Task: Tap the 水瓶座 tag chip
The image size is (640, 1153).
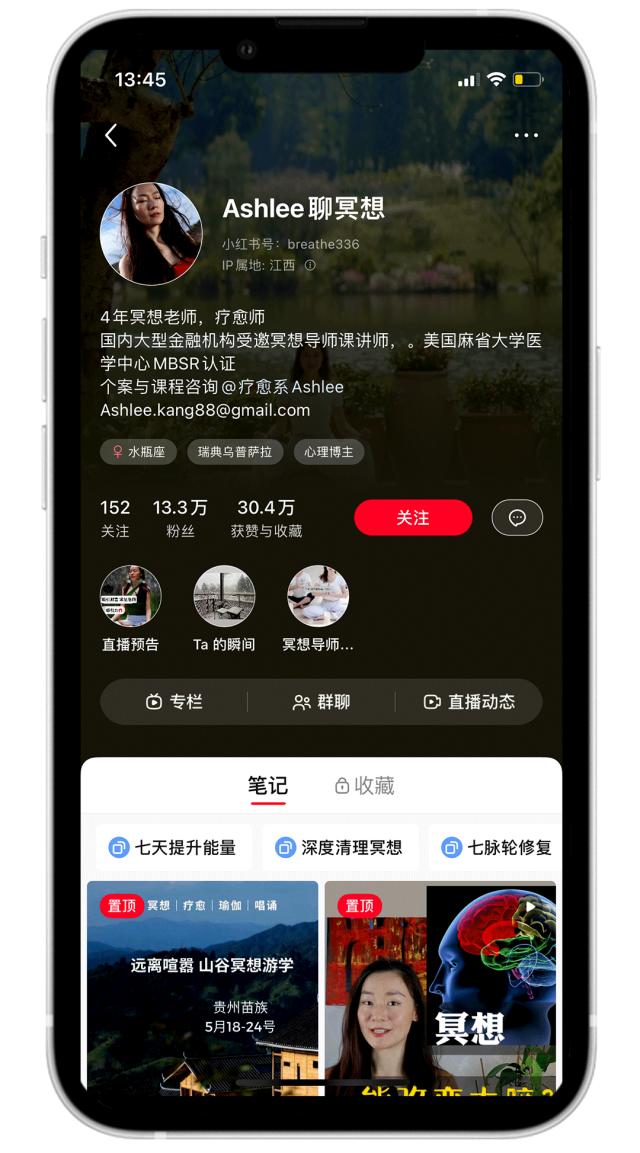Action: point(138,452)
